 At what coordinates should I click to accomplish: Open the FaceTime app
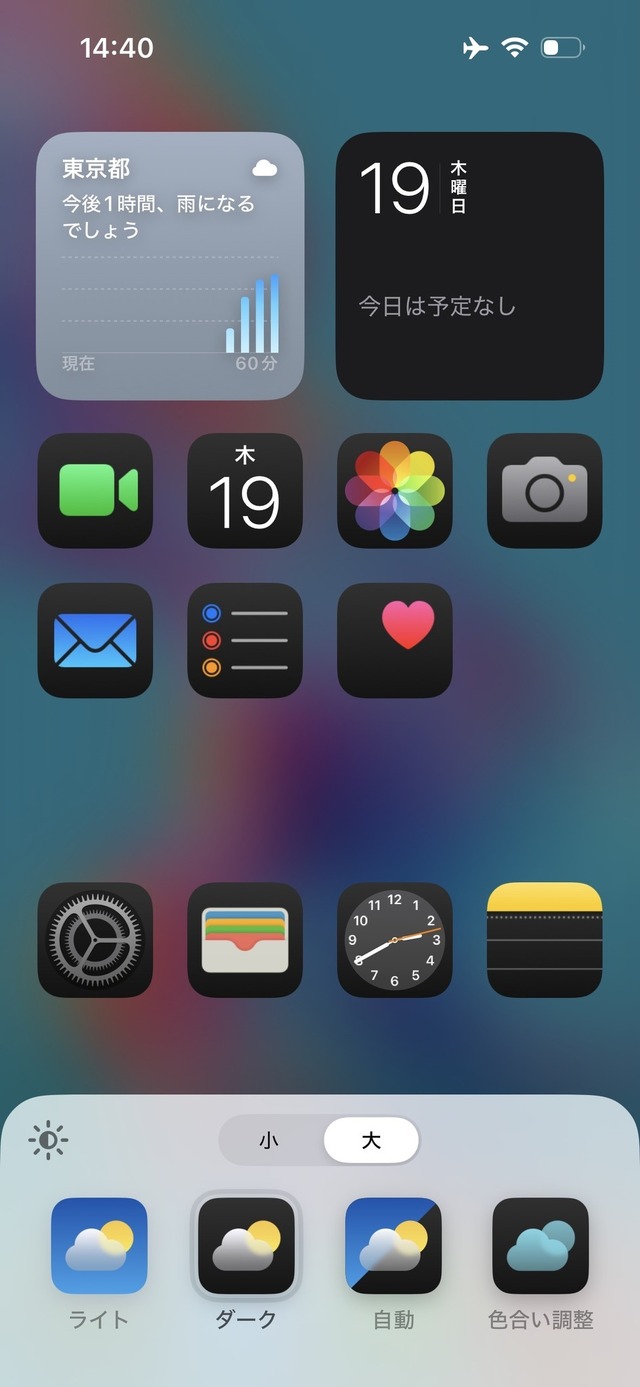(95, 491)
